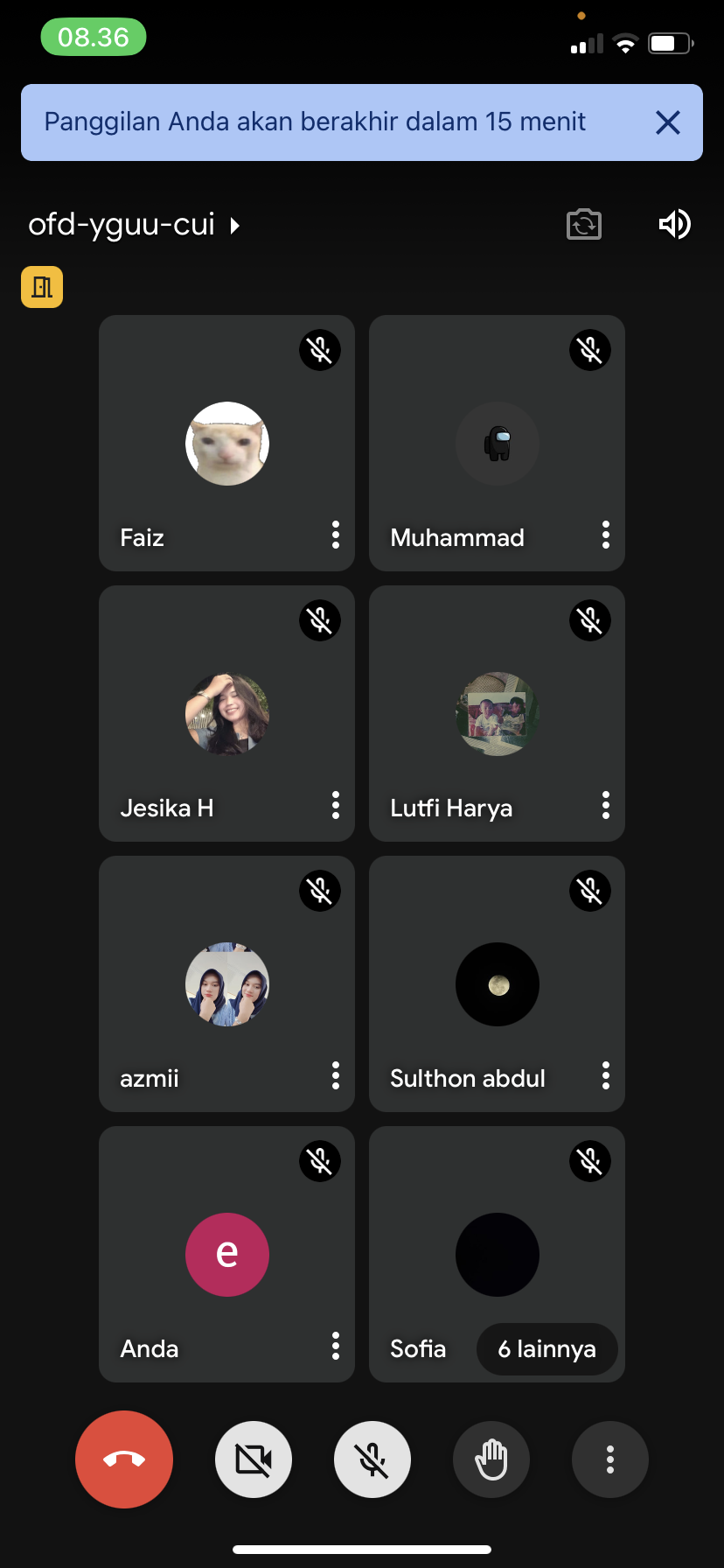Change audio output with the speaker icon
The image size is (724, 1568).
coord(674,225)
